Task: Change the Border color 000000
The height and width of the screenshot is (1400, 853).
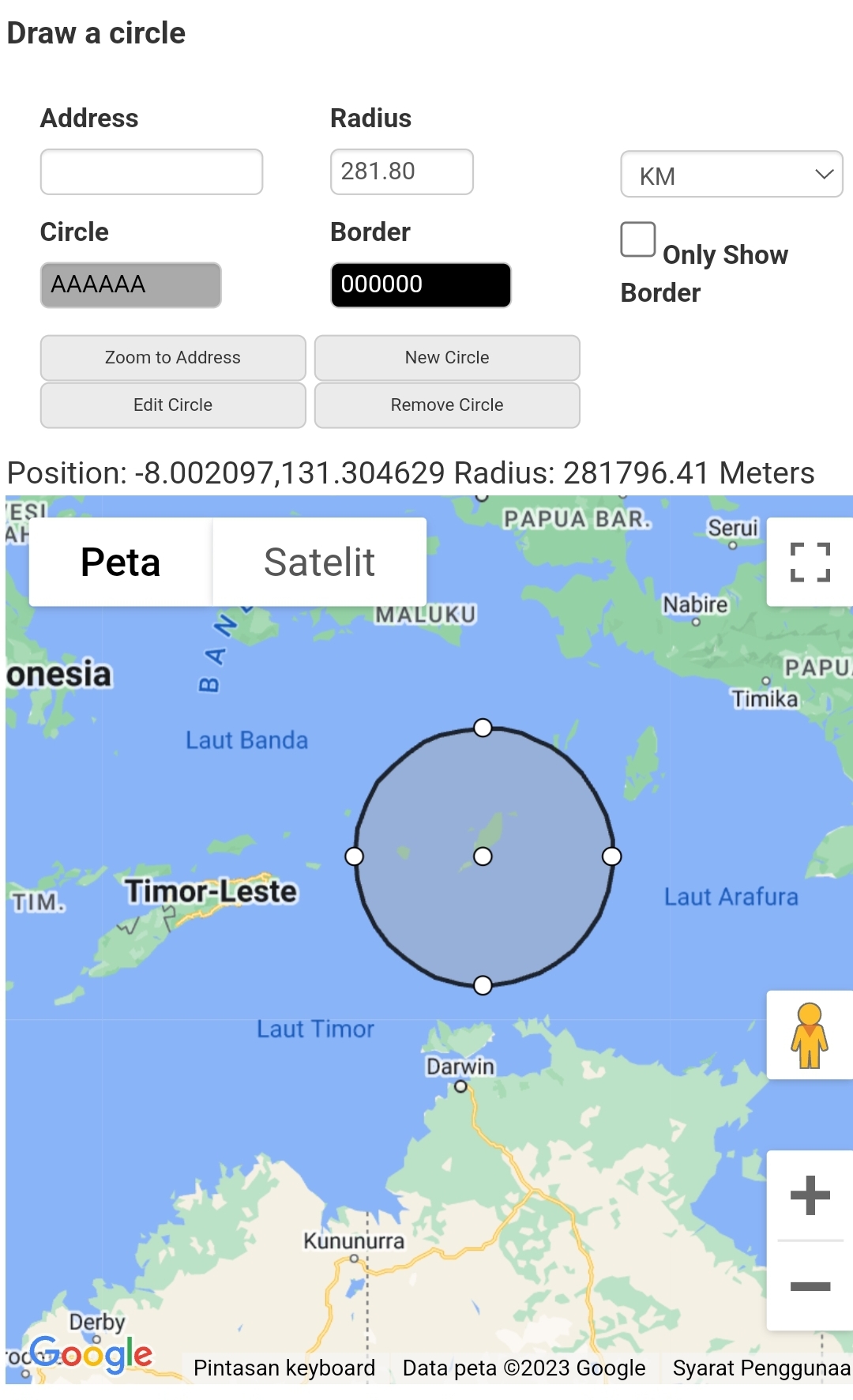Action: 420,284
